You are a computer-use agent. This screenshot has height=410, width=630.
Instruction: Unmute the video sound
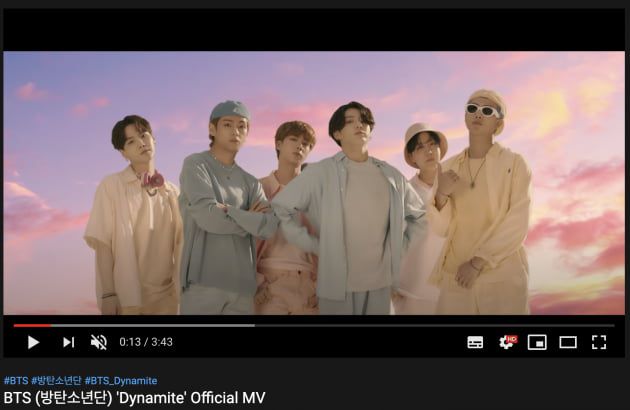(99, 342)
